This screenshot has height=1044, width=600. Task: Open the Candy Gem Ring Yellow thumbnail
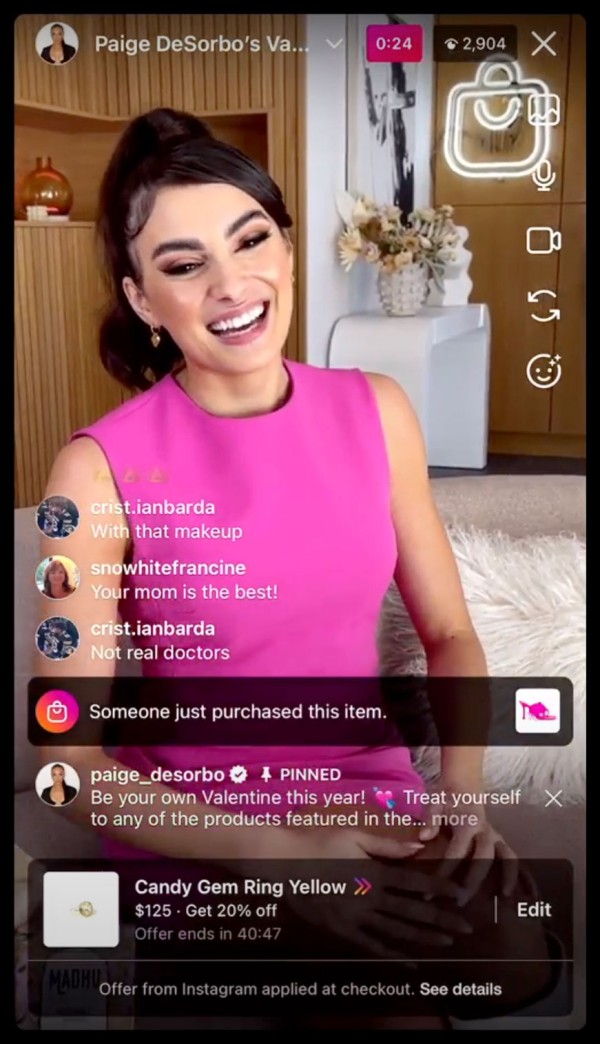81,909
